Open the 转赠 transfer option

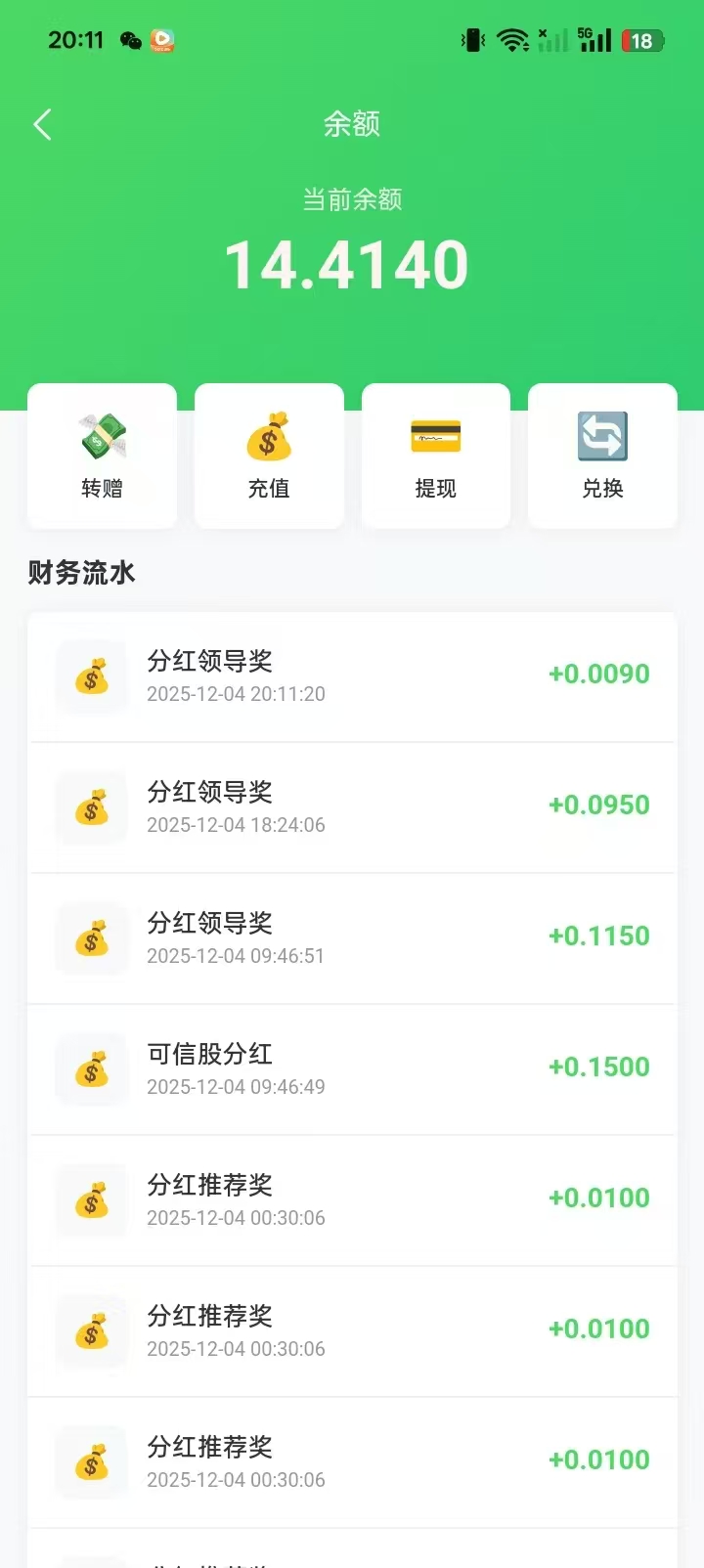coord(102,456)
